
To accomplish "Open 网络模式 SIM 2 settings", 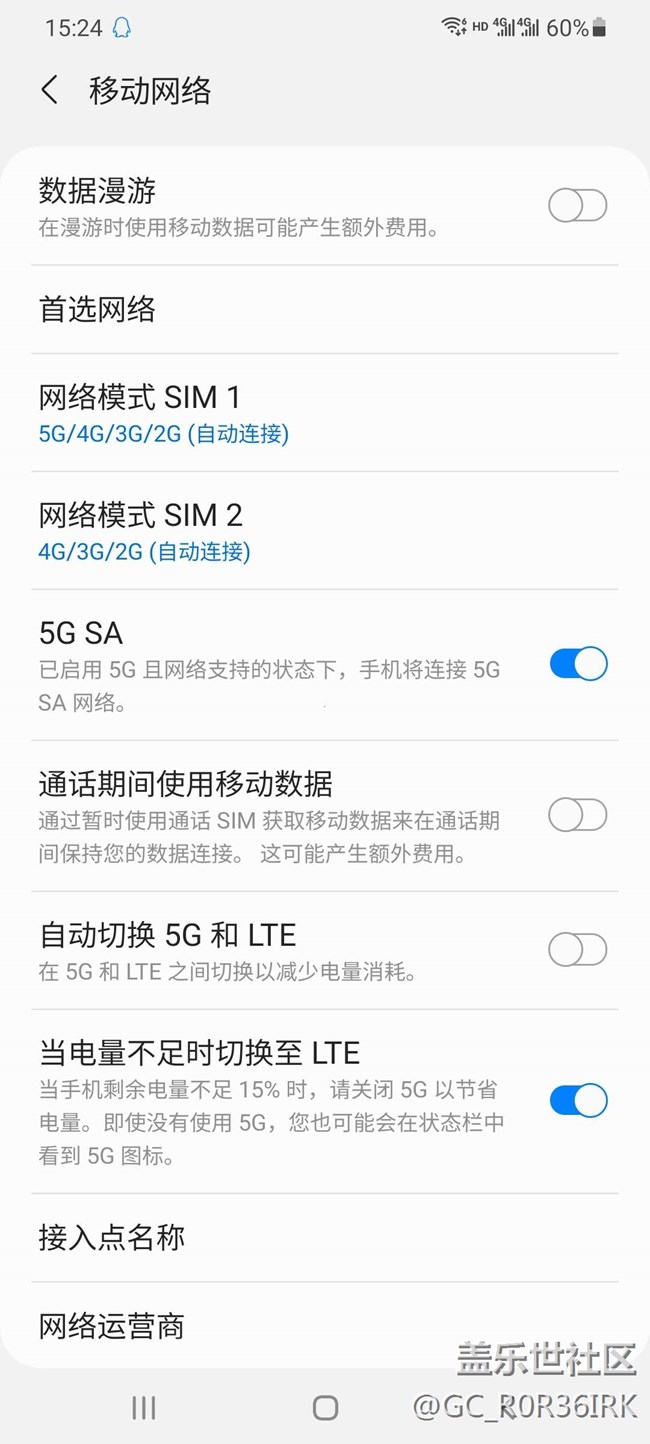I will pyautogui.click(x=325, y=531).
